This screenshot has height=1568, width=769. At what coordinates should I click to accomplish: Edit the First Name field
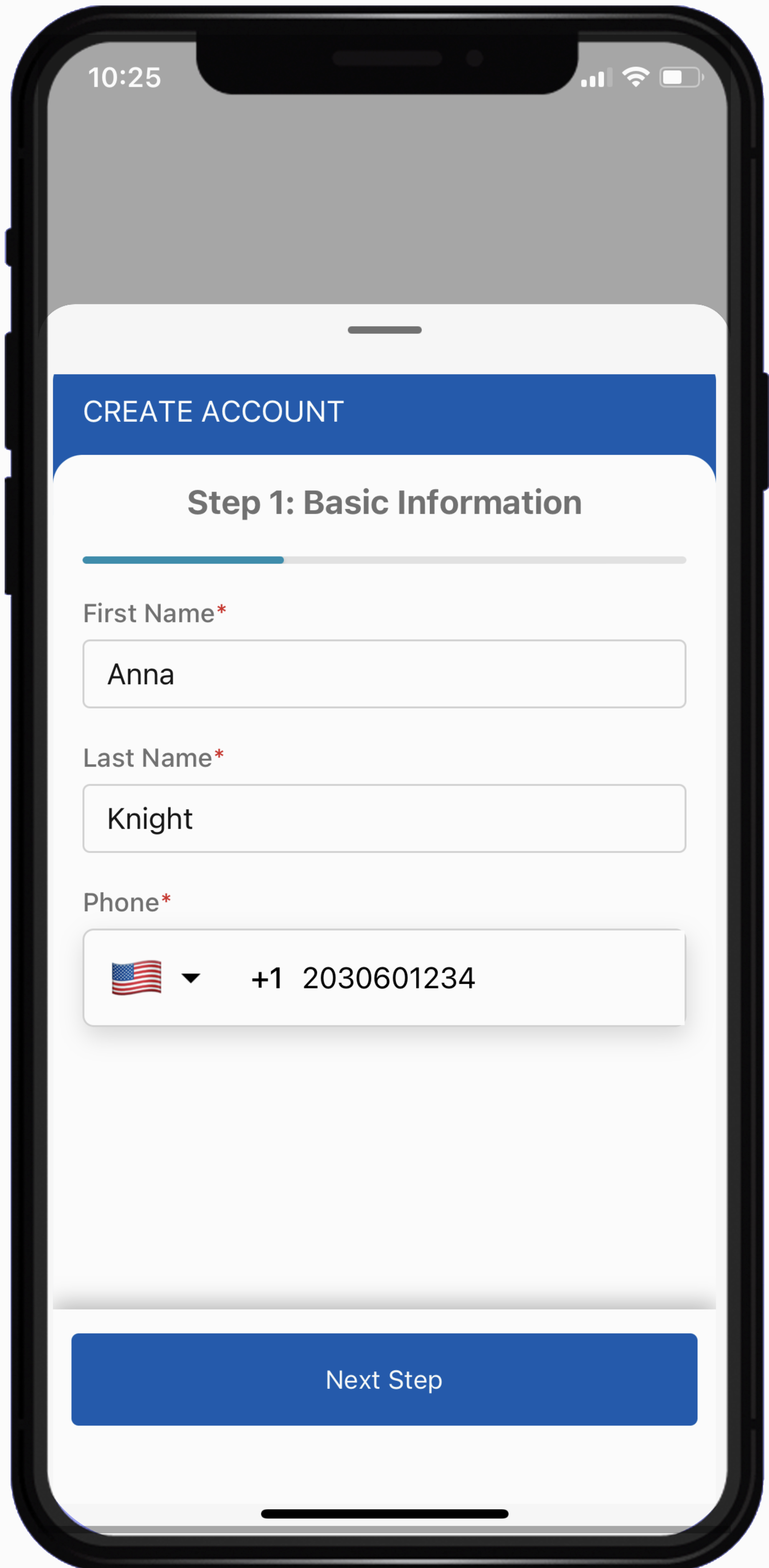(x=383, y=674)
